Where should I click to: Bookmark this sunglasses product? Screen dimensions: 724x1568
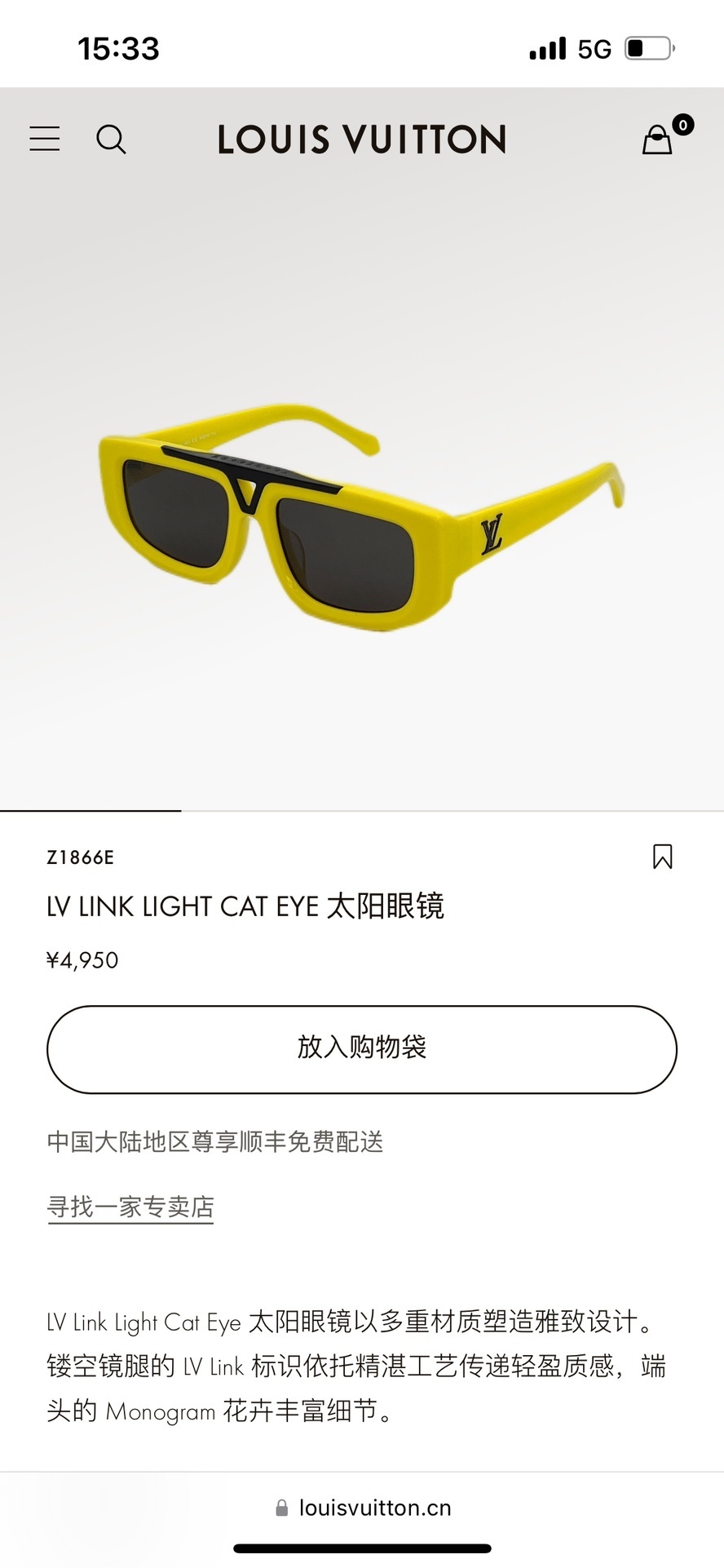tap(662, 857)
